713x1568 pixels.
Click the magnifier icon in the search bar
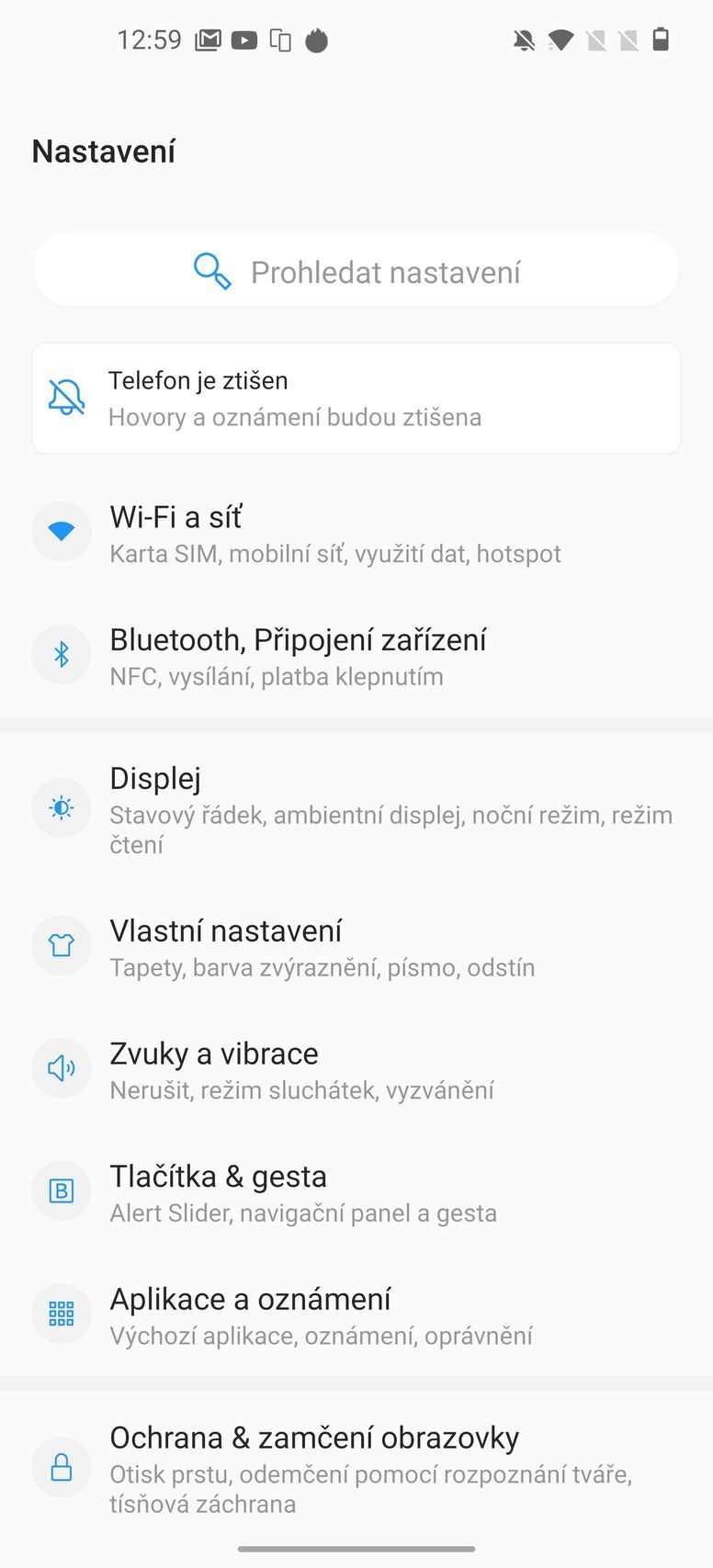tap(211, 270)
